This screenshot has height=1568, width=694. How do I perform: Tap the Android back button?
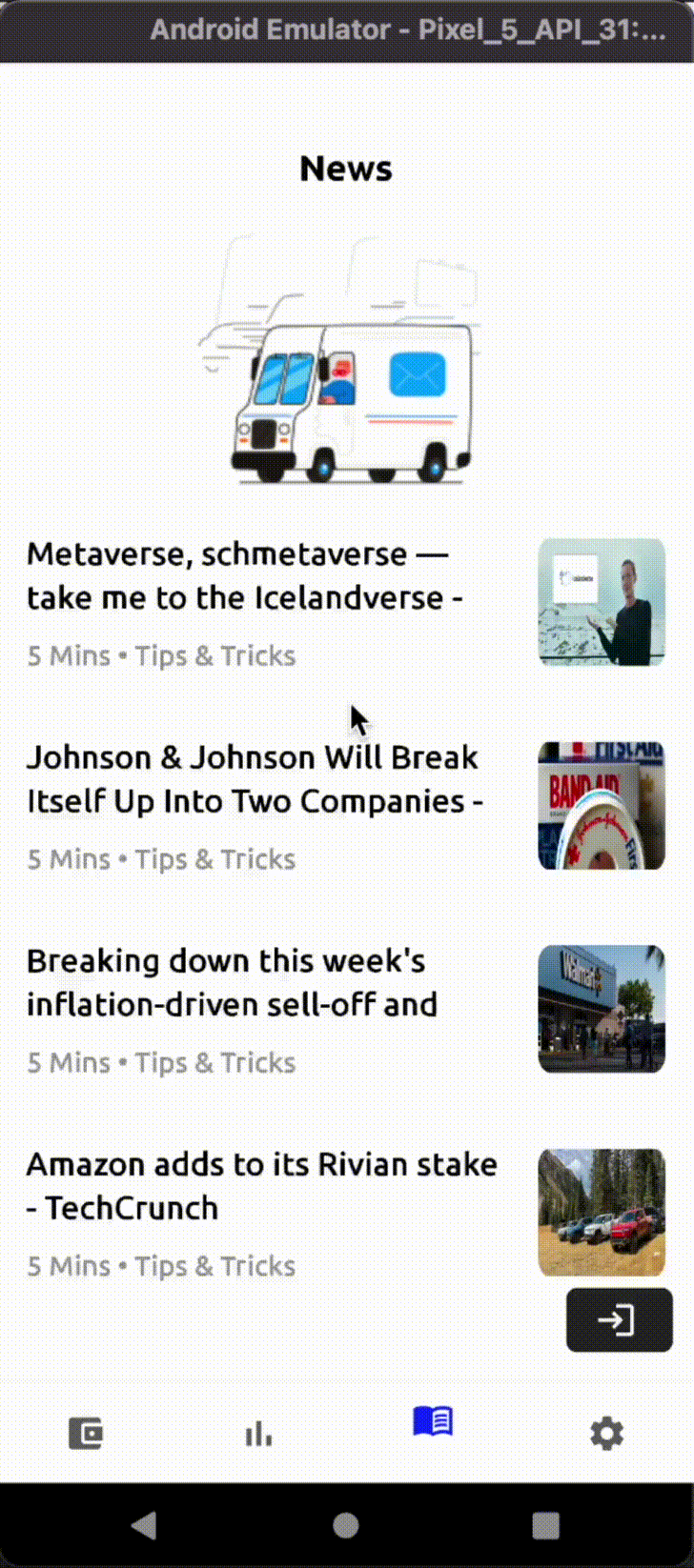(144, 1526)
